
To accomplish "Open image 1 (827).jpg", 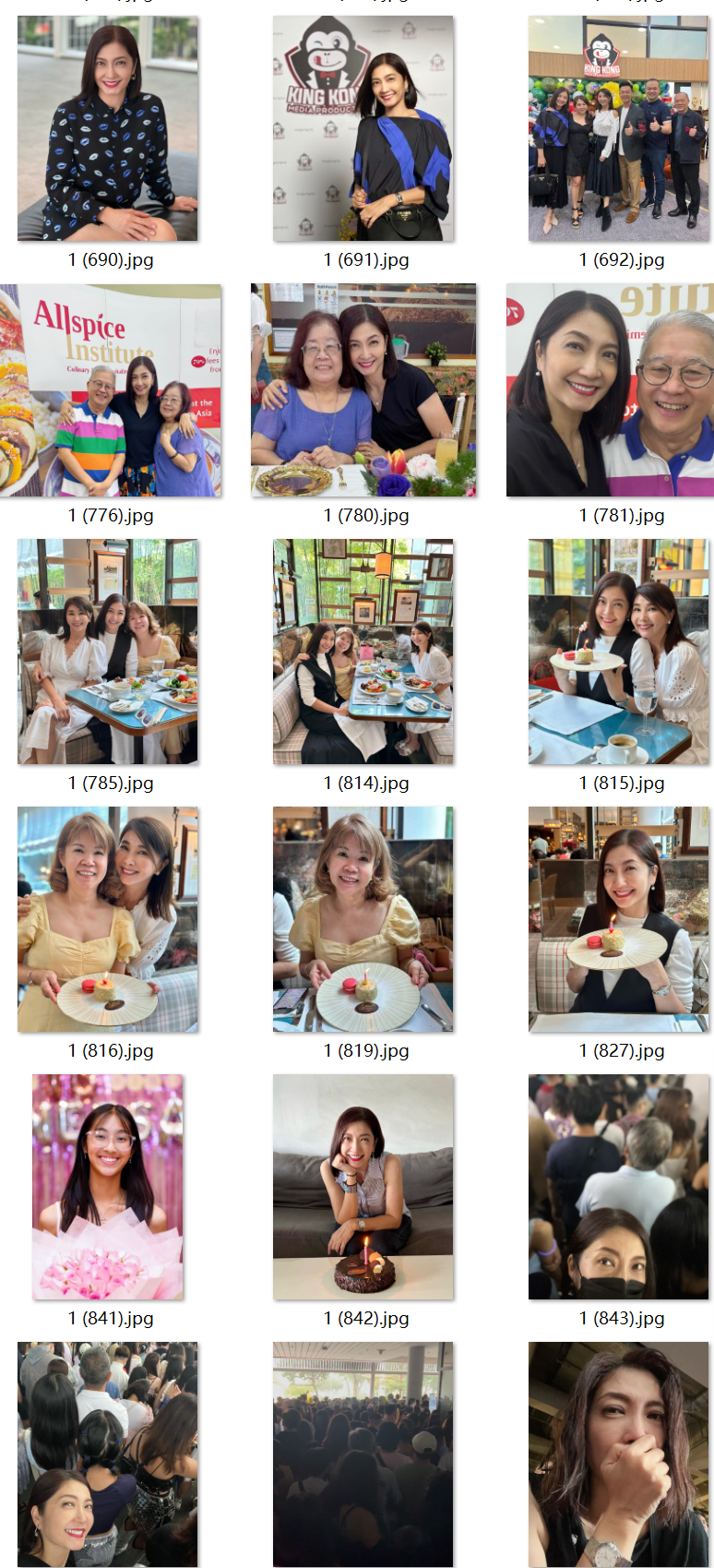I will tap(618, 919).
